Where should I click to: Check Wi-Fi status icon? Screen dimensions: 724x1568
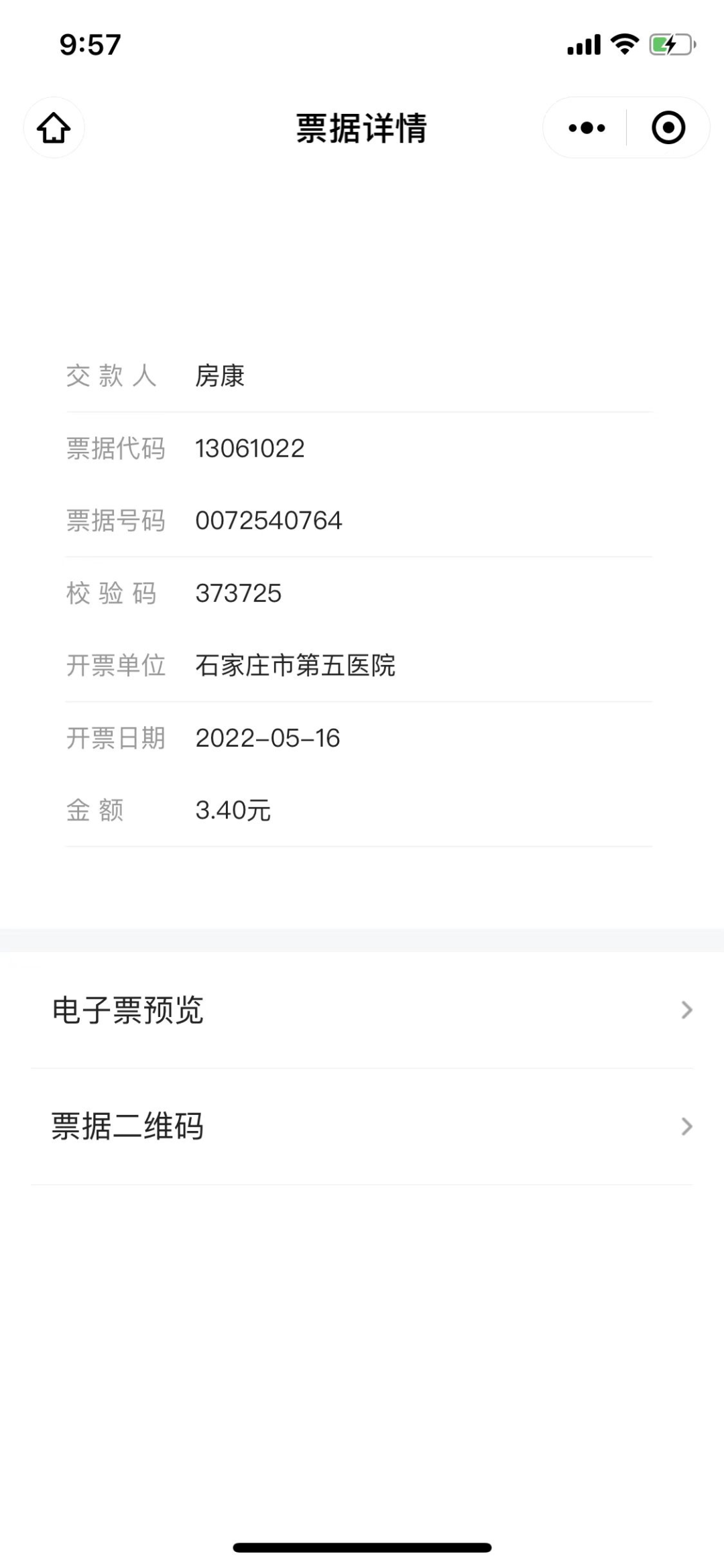click(x=622, y=44)
